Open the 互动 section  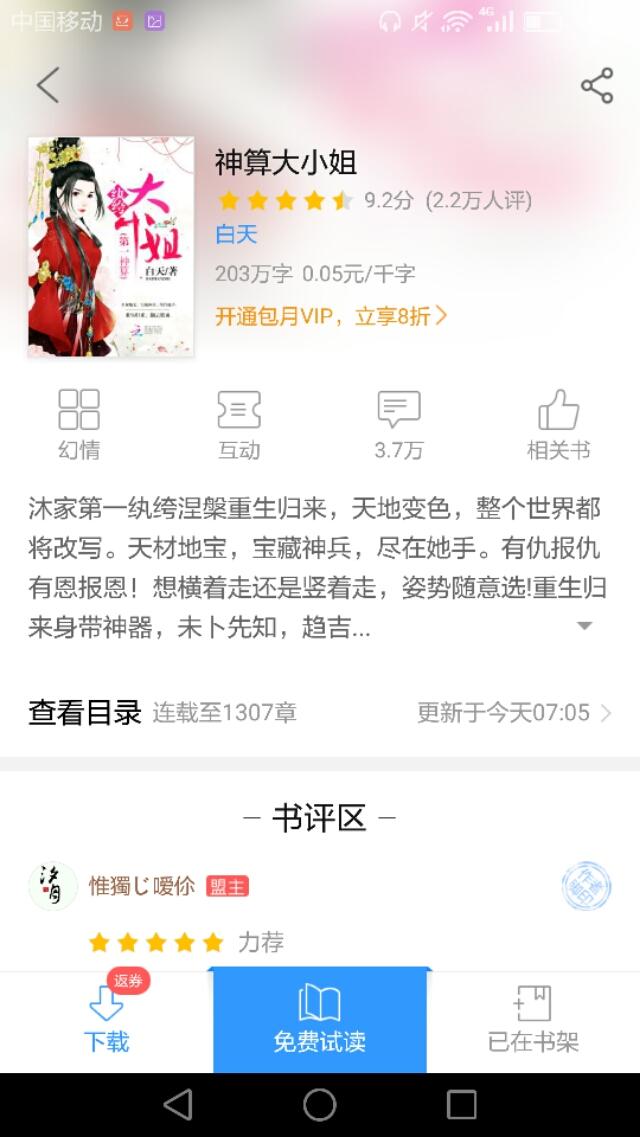point(239,425)
